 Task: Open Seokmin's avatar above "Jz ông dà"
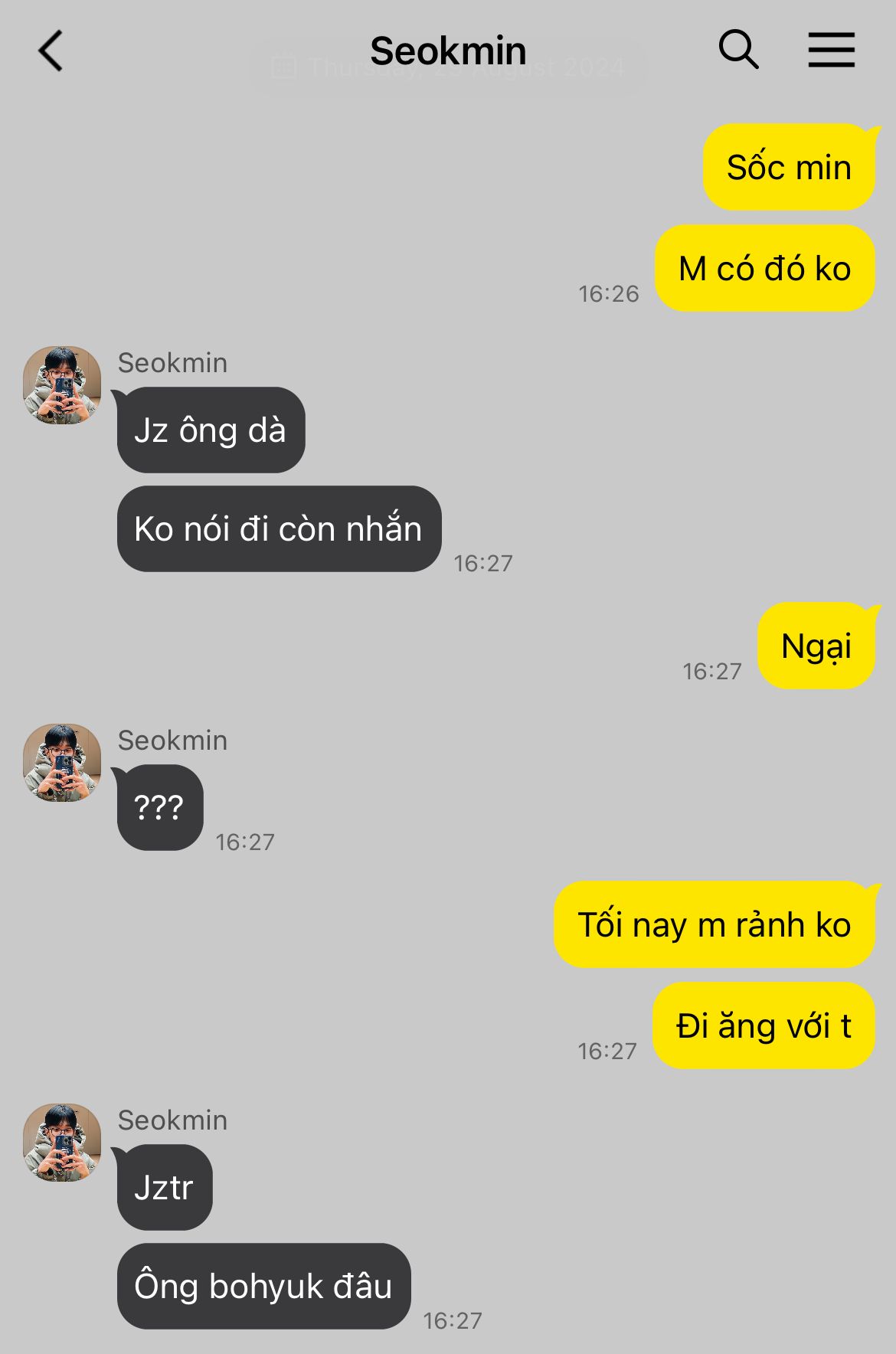click(62, 384)
